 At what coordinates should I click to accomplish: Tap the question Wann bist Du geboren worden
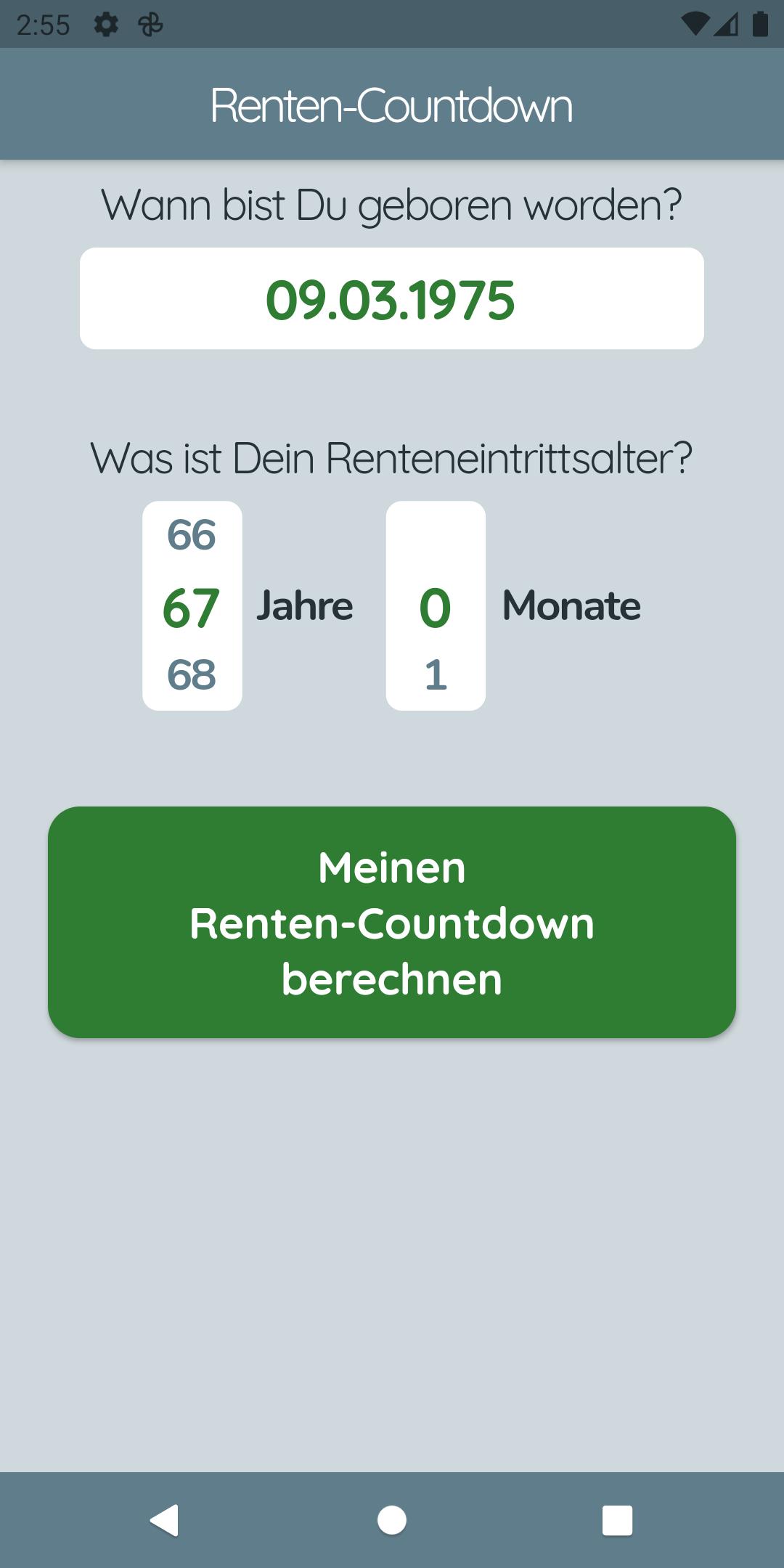(392, 205)
